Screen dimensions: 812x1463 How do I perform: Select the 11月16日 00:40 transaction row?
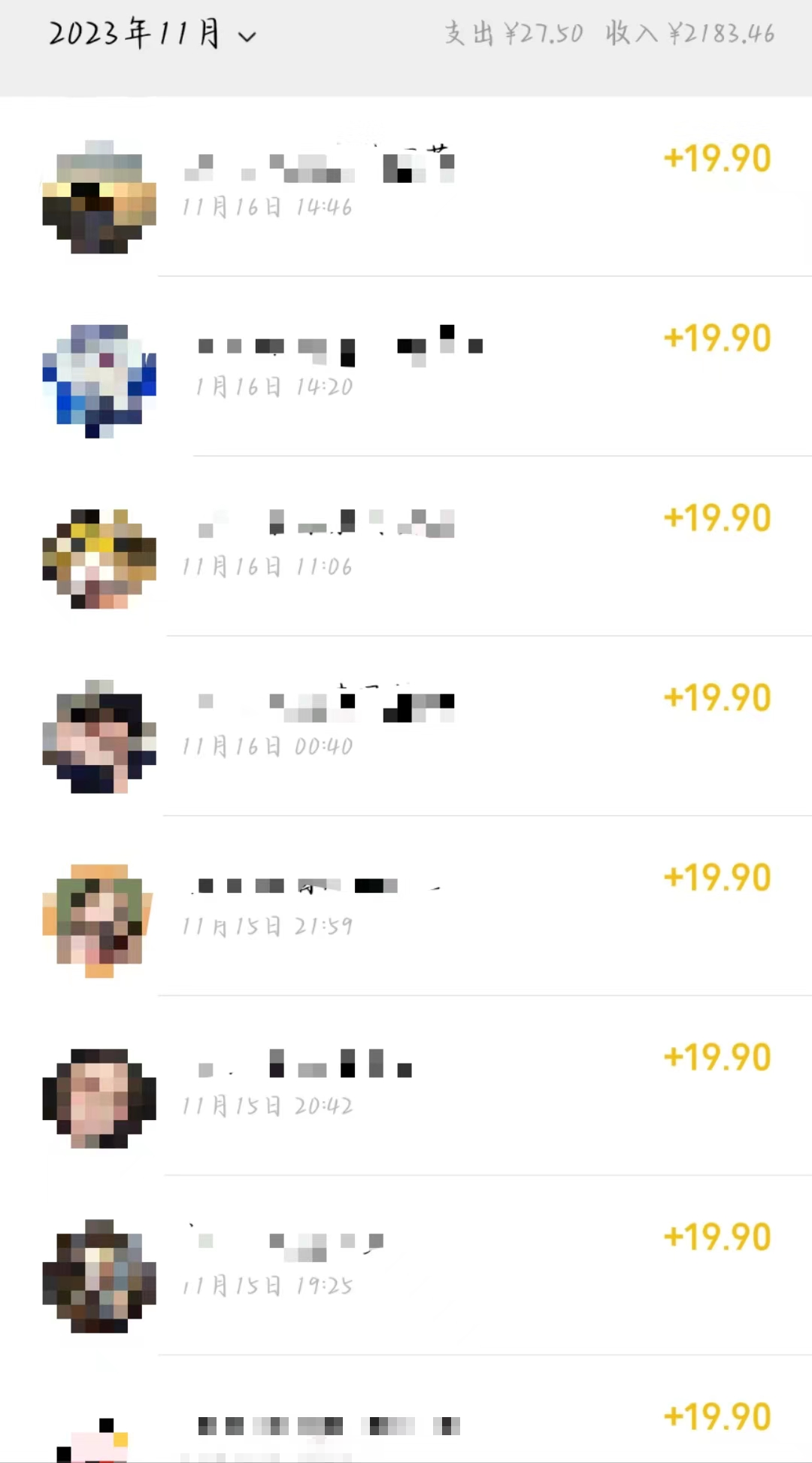pos(406,726)
